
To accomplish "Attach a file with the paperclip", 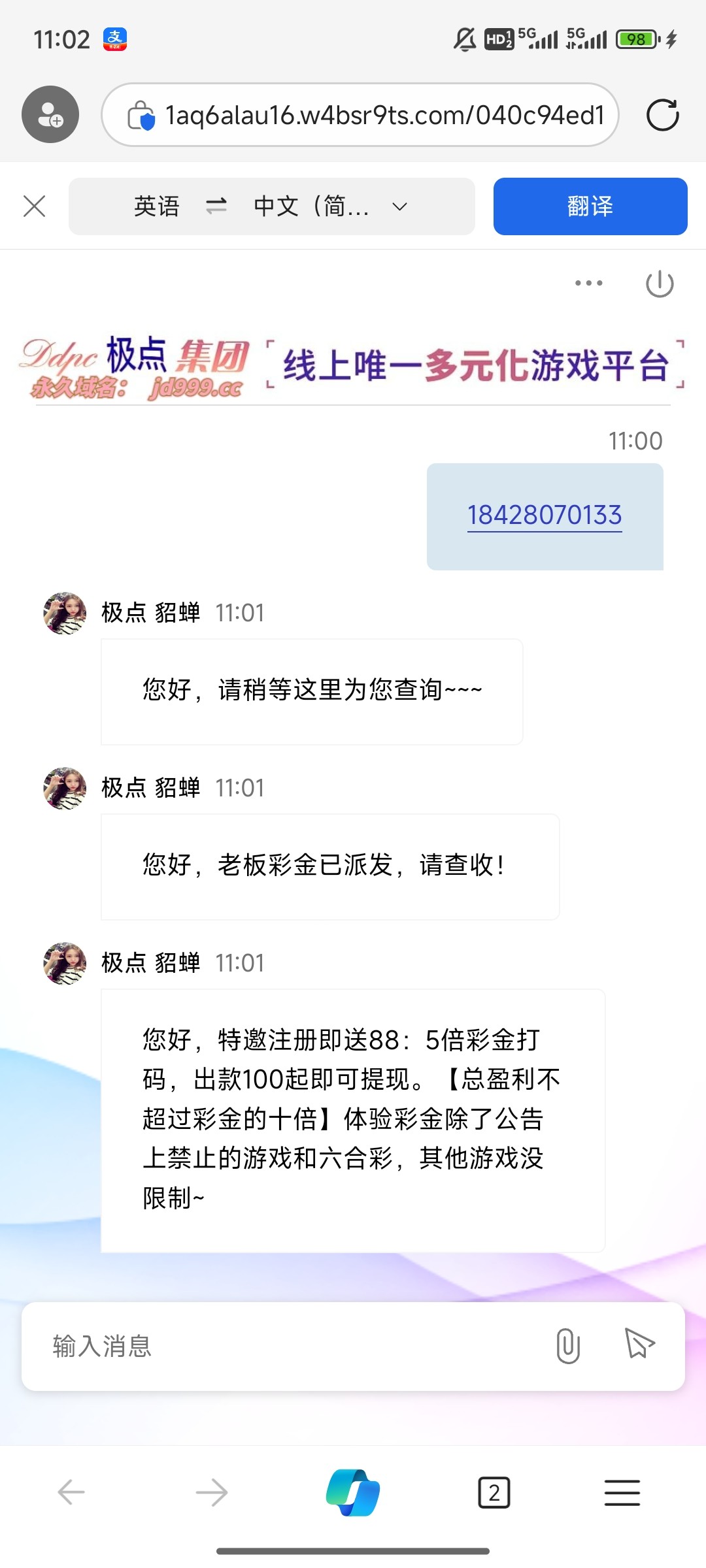I will 567,1346.
